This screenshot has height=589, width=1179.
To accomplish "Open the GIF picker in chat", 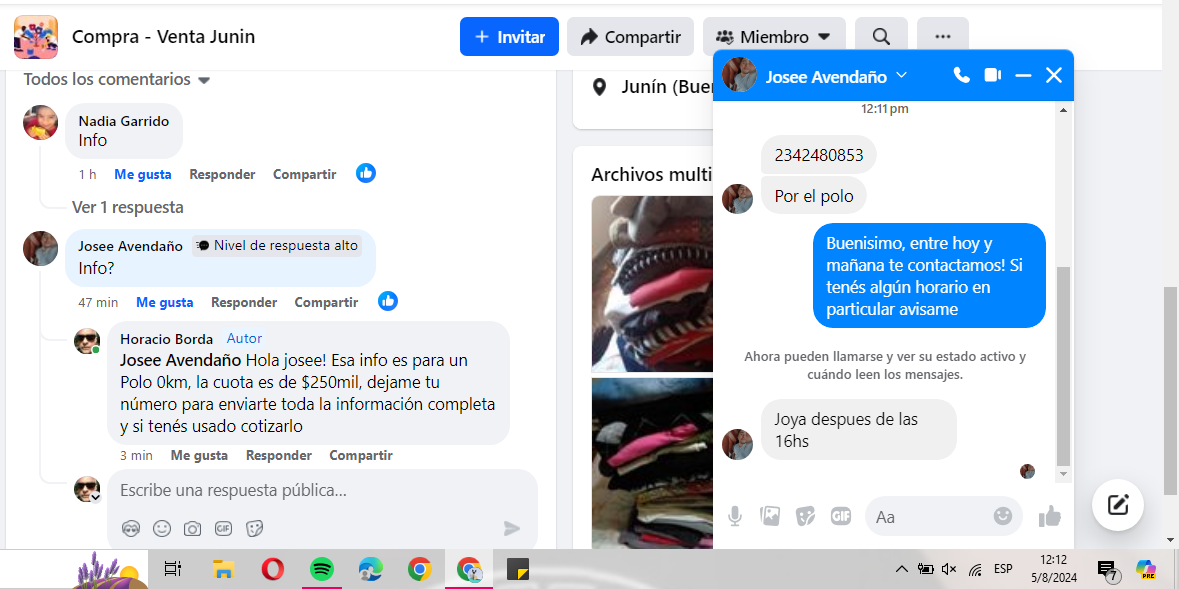I will [x=840, y=517].
